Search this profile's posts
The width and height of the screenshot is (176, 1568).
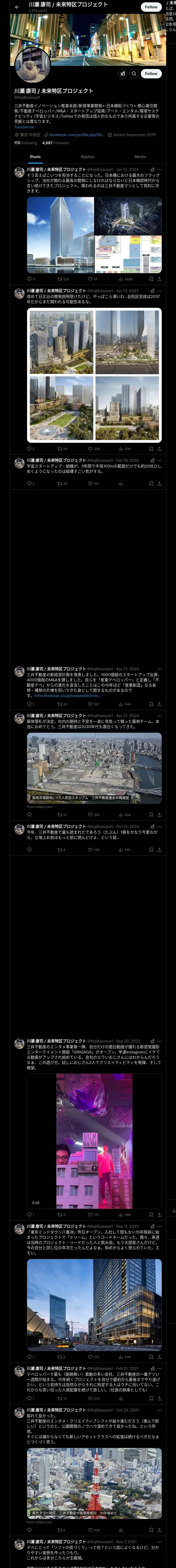tap(134, 74)
